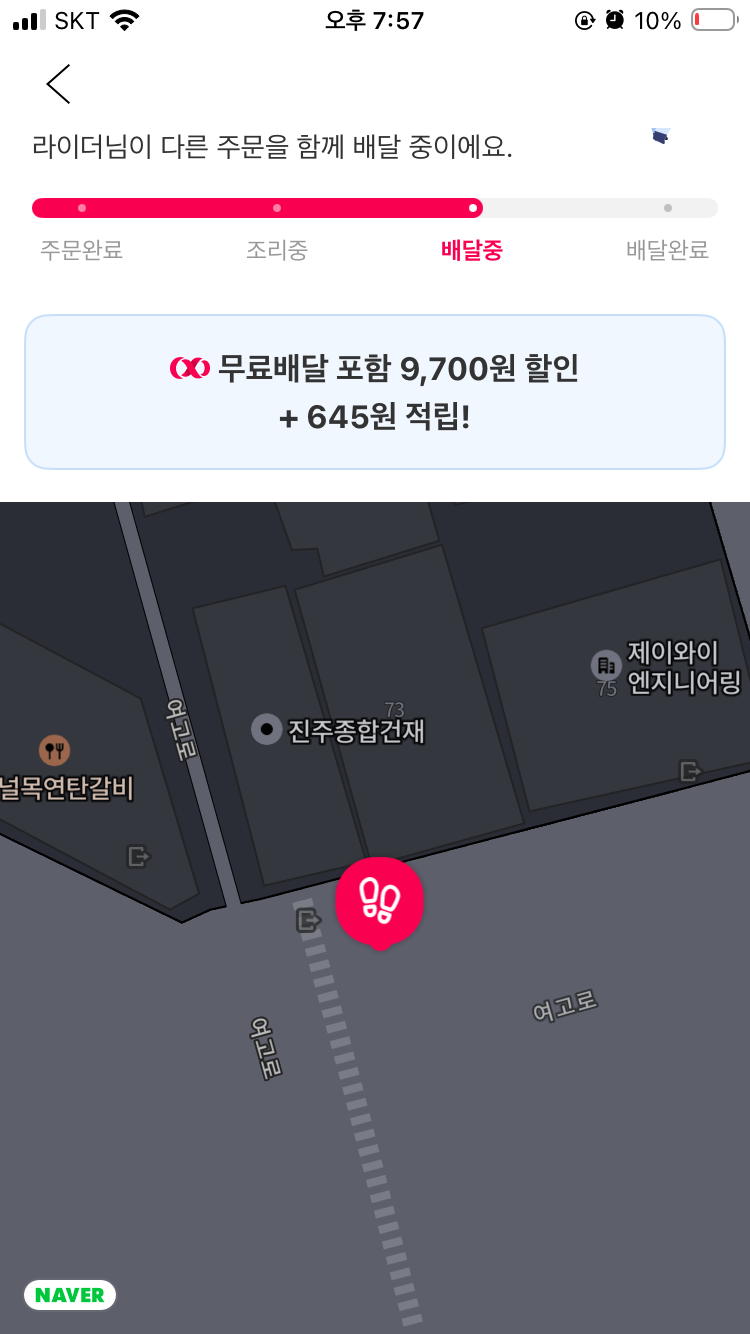The image size is (750, 1334).
Task: Tap the back arrow at top left
Action: (x=58, y=84)
